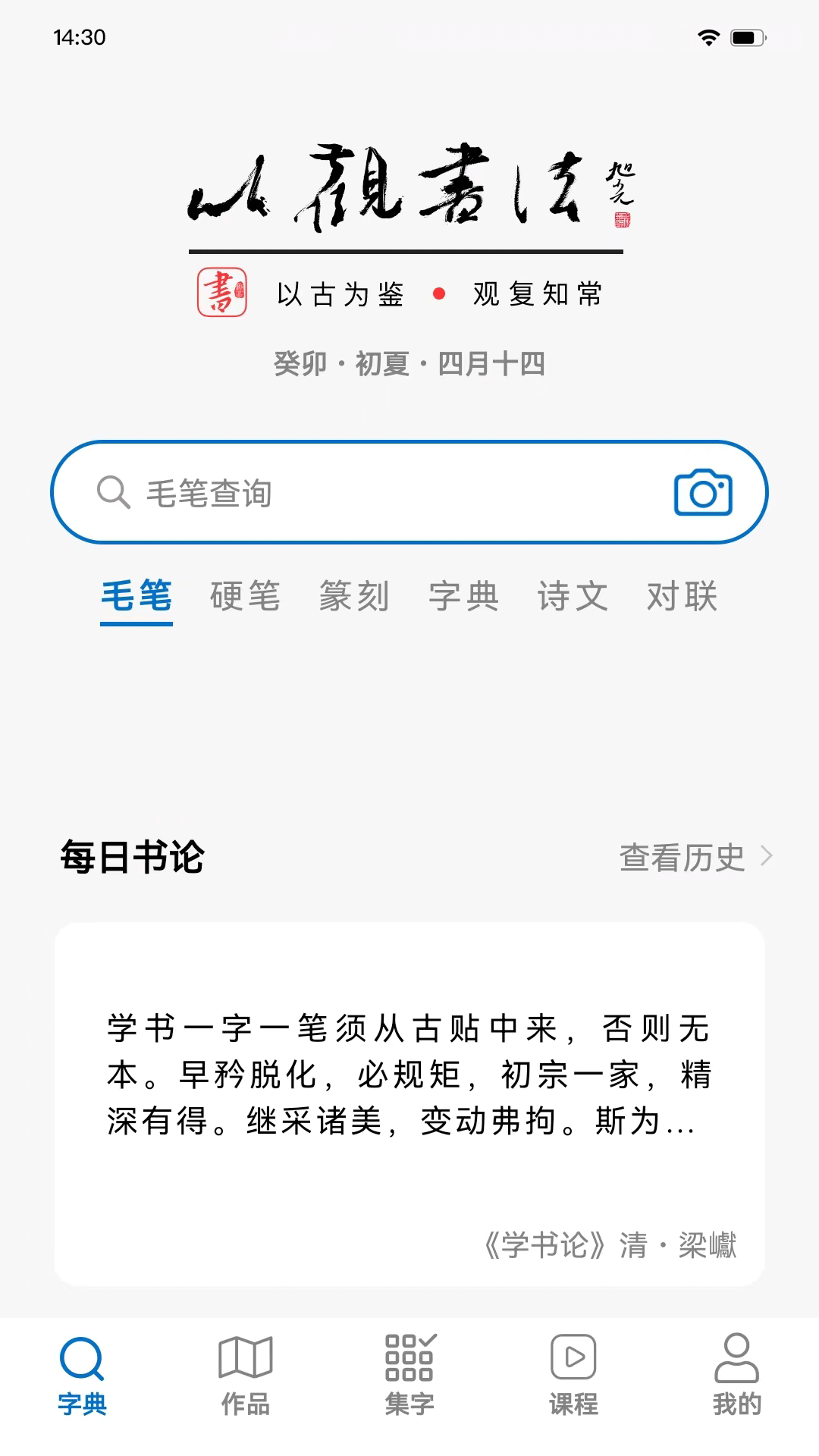Click the red 書 seal logo
The image size is (819, 1456).
coord(224,290)
